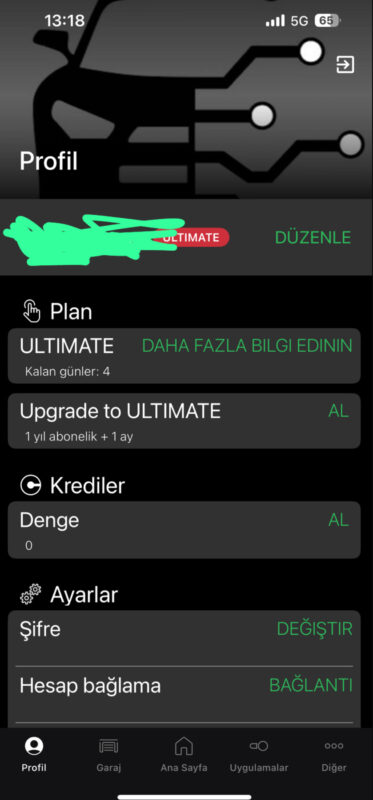
Task: Open the Uygulamalar tab
Action: (x=259, y=755)
